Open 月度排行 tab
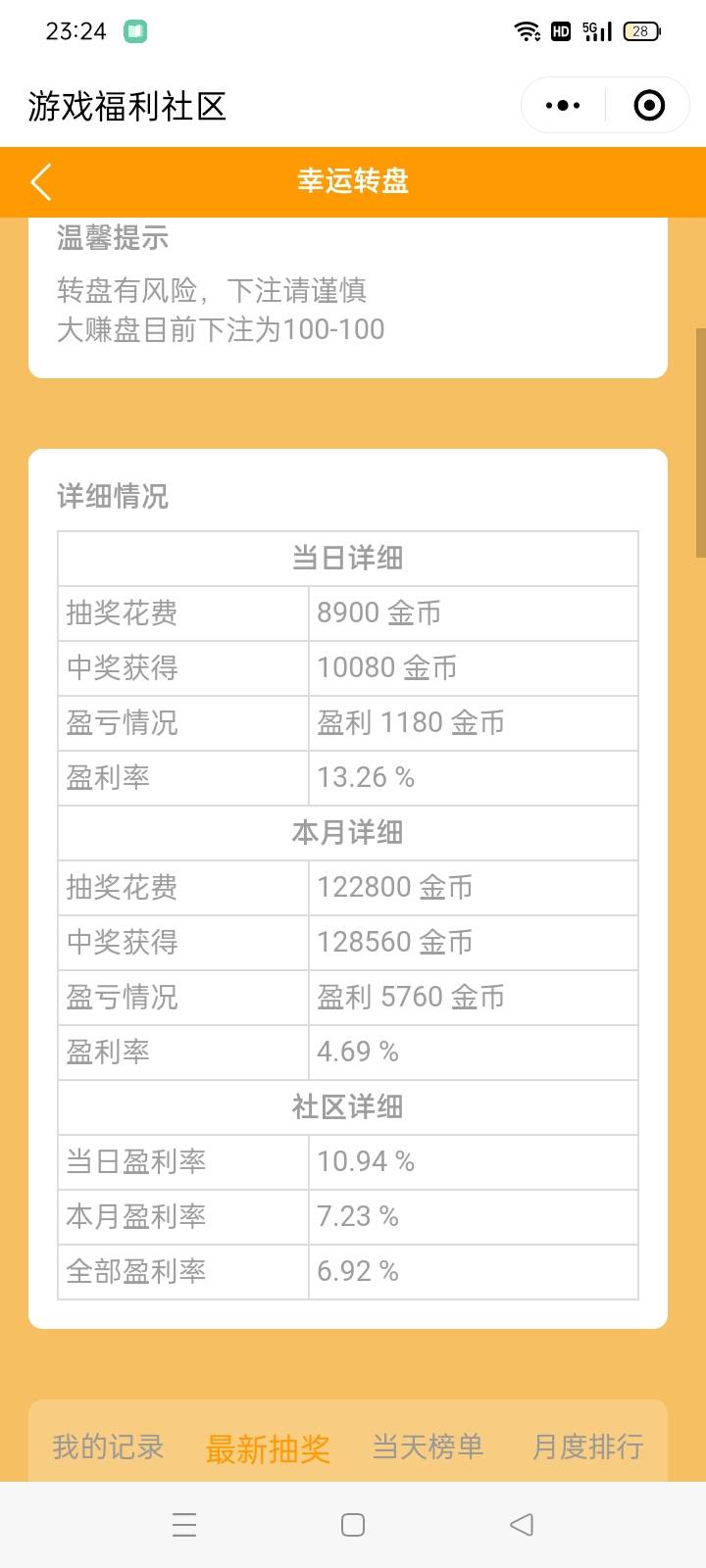This screenshot has width=706, height=1568. (587, 1446)
